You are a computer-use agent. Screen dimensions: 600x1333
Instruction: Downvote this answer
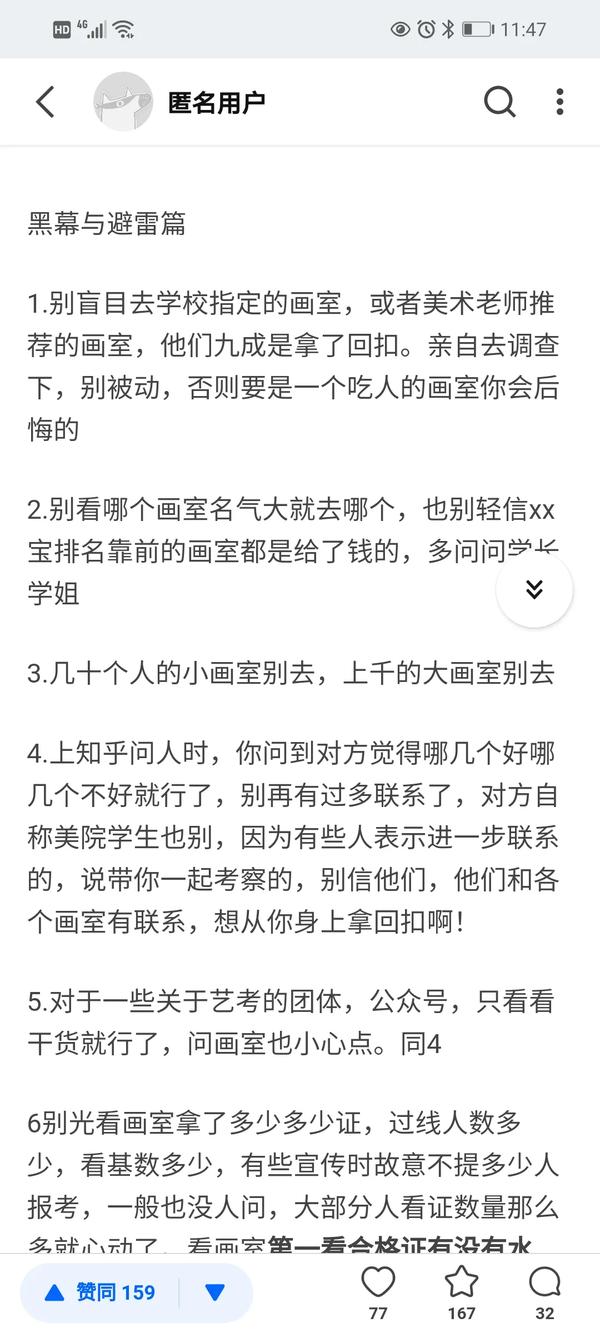click(215, 1292)
